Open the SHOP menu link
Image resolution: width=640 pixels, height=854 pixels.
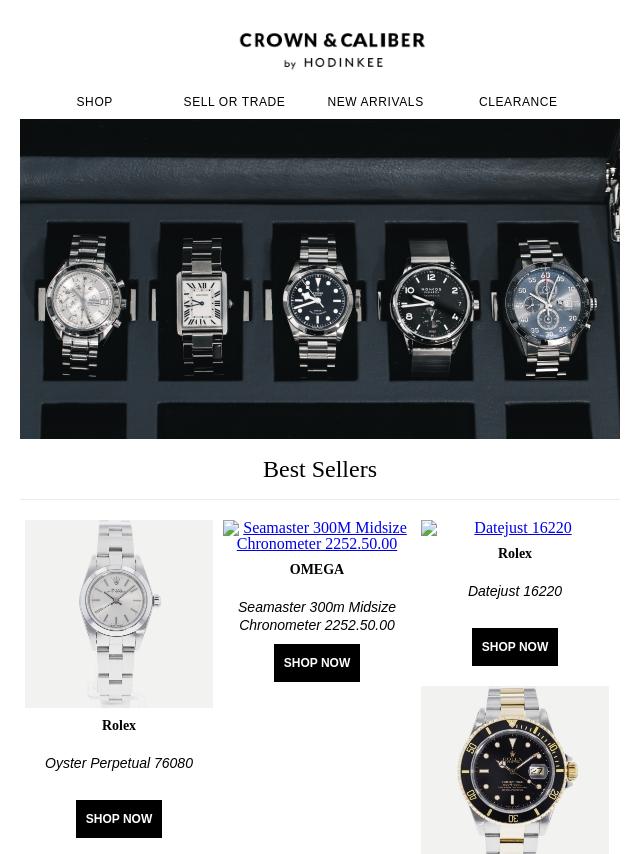pos(94,102)
